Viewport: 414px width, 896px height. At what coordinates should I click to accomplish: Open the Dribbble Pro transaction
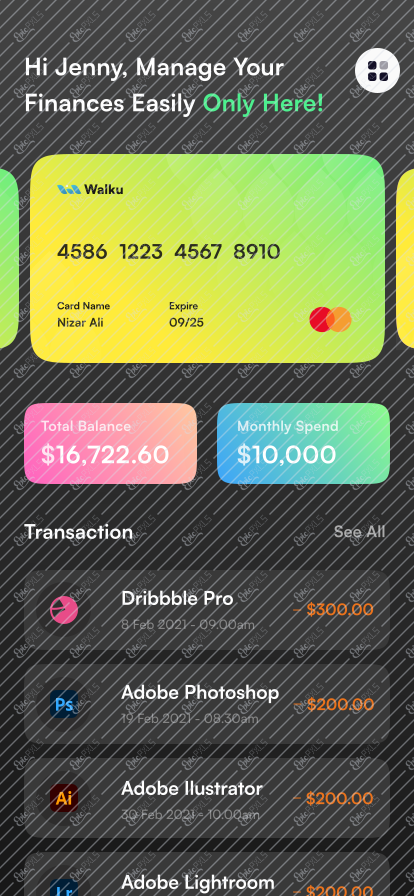[207, 610]
